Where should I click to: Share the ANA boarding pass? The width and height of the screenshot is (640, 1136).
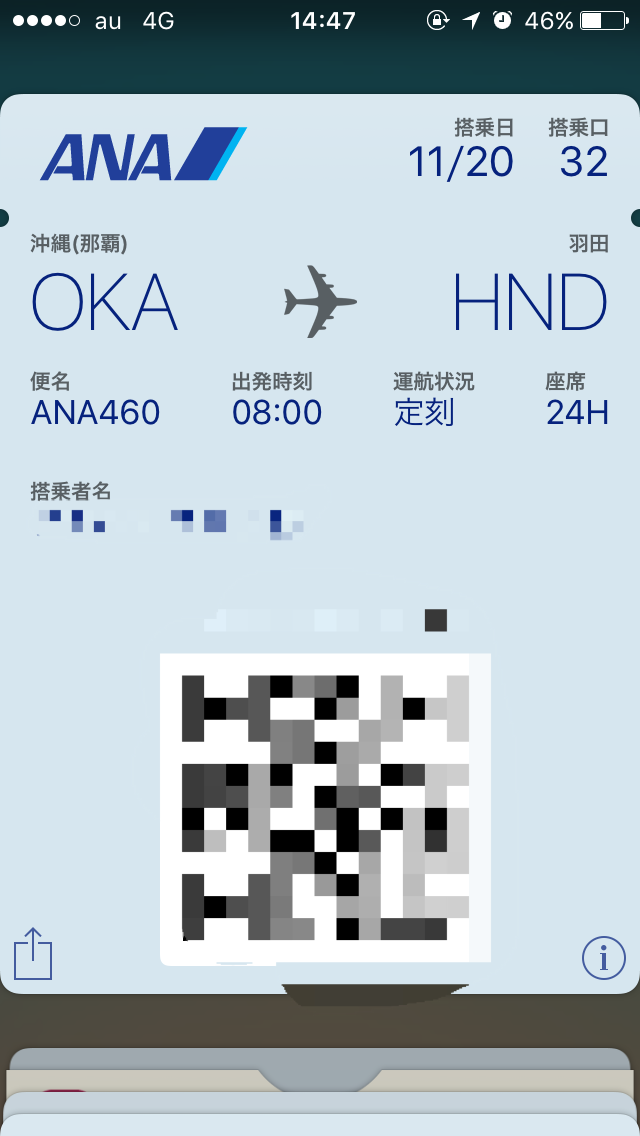[33, 955]
